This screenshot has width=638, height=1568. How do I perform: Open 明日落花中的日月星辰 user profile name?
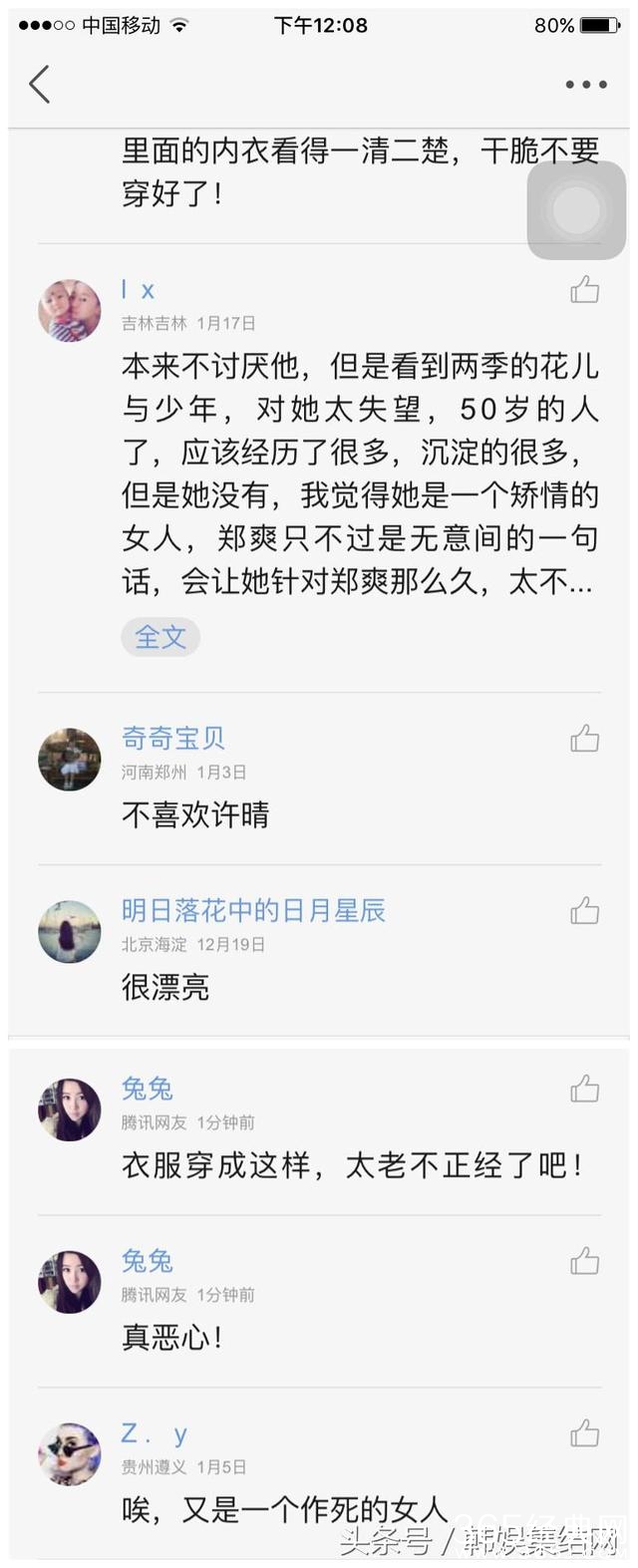(253, 911)
